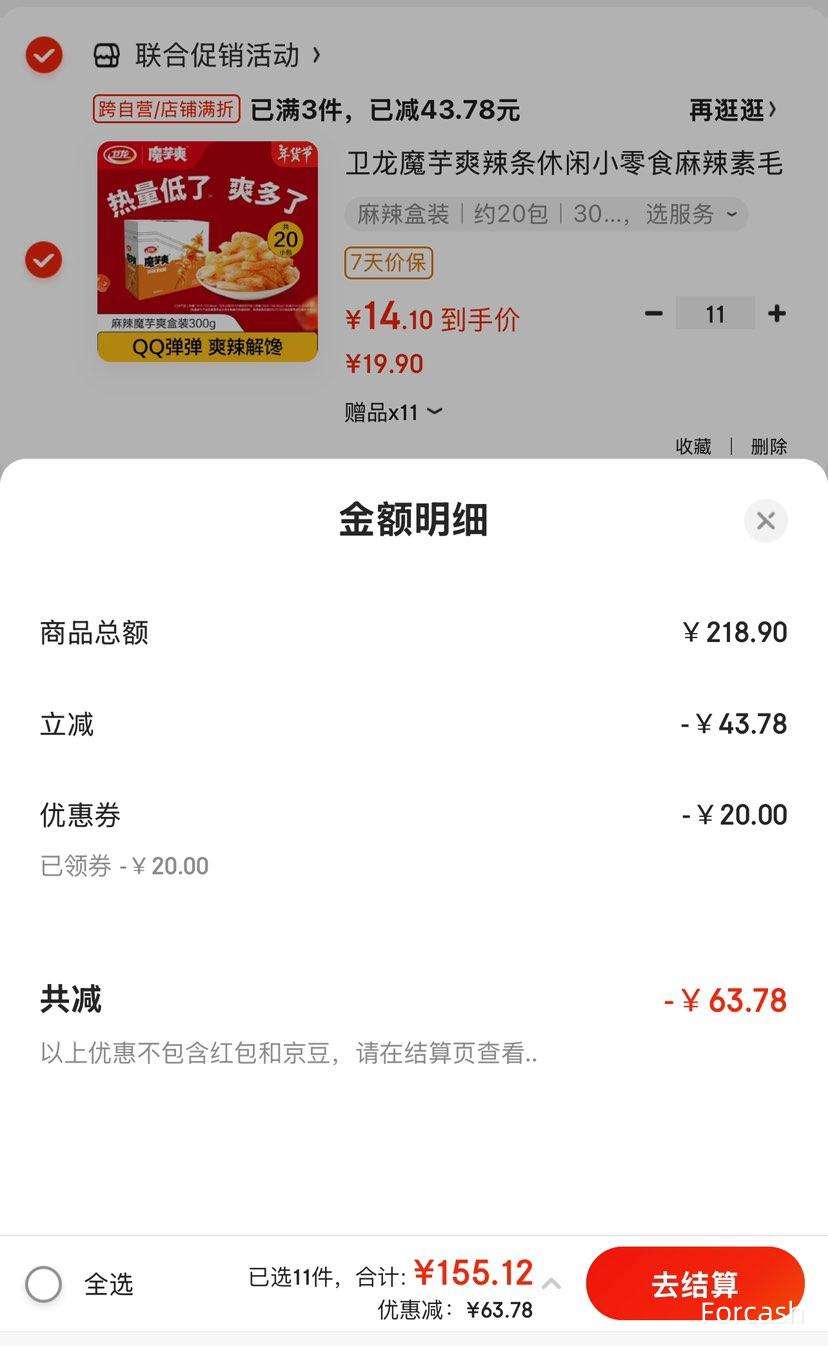
Task: Expand the 赠品x11 gift list
Action: pos(393,412)
